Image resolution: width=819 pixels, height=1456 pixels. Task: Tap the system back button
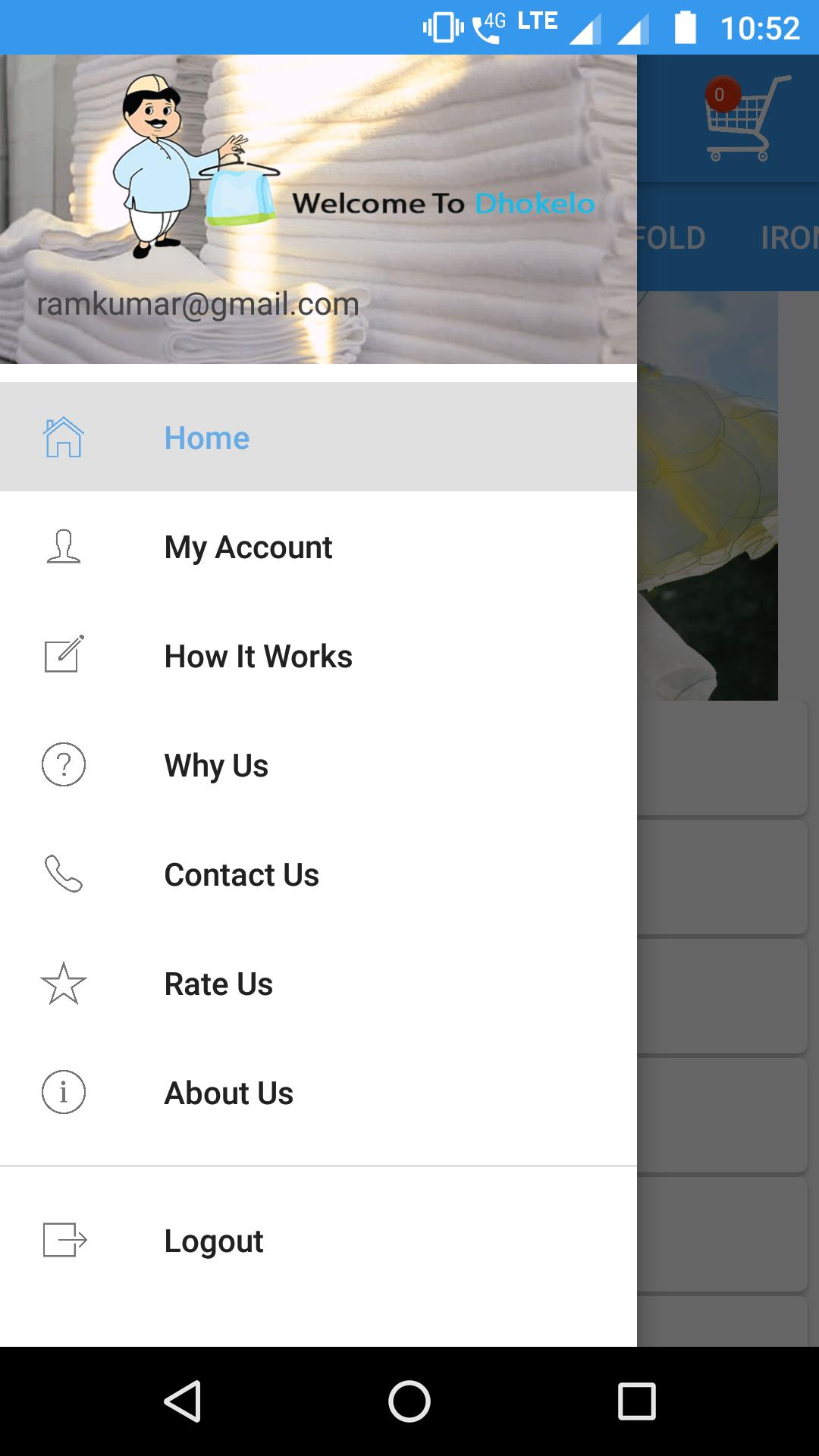click(182, 1401)
